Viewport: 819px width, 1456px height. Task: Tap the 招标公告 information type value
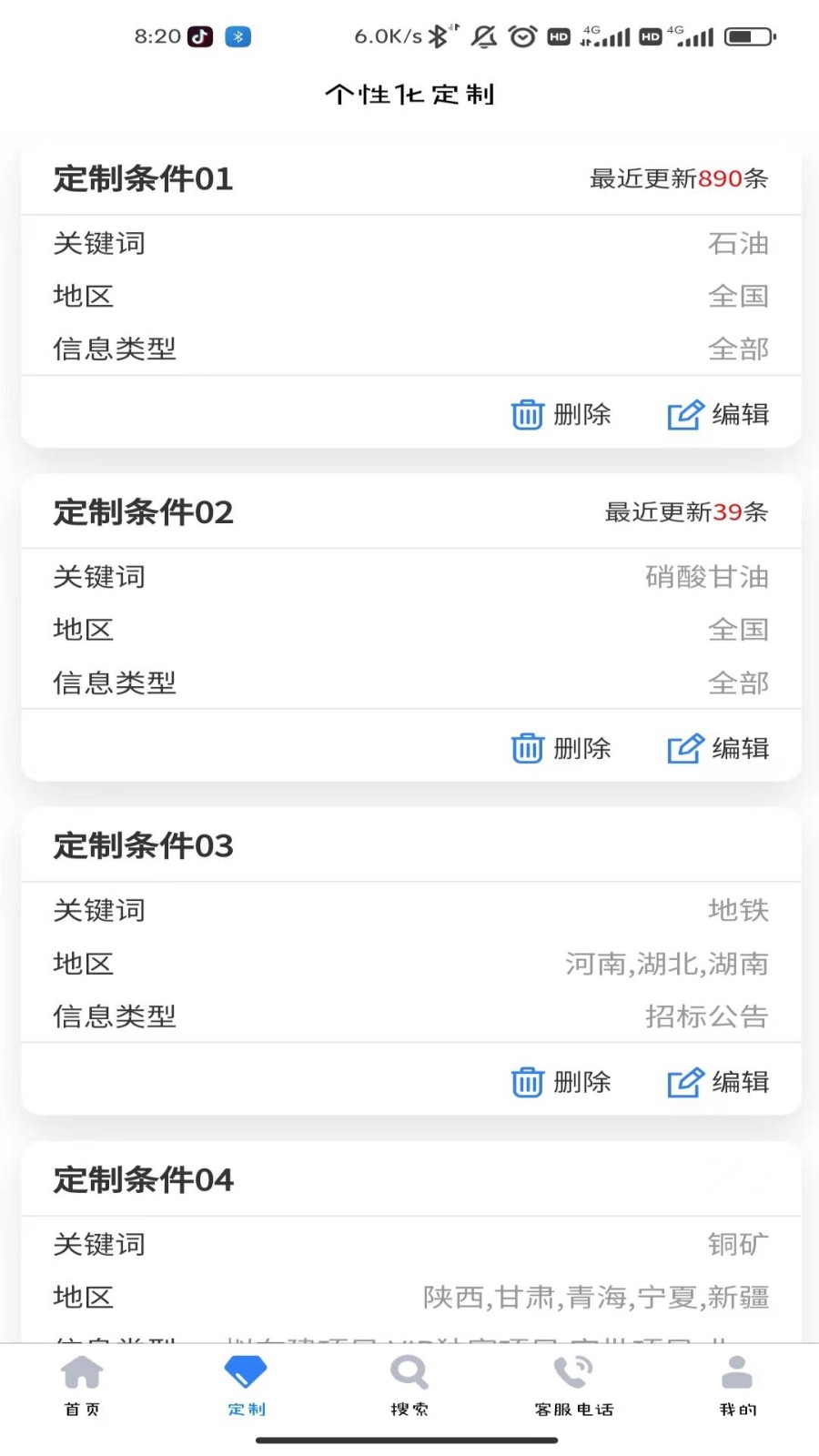click(709, 1016)
